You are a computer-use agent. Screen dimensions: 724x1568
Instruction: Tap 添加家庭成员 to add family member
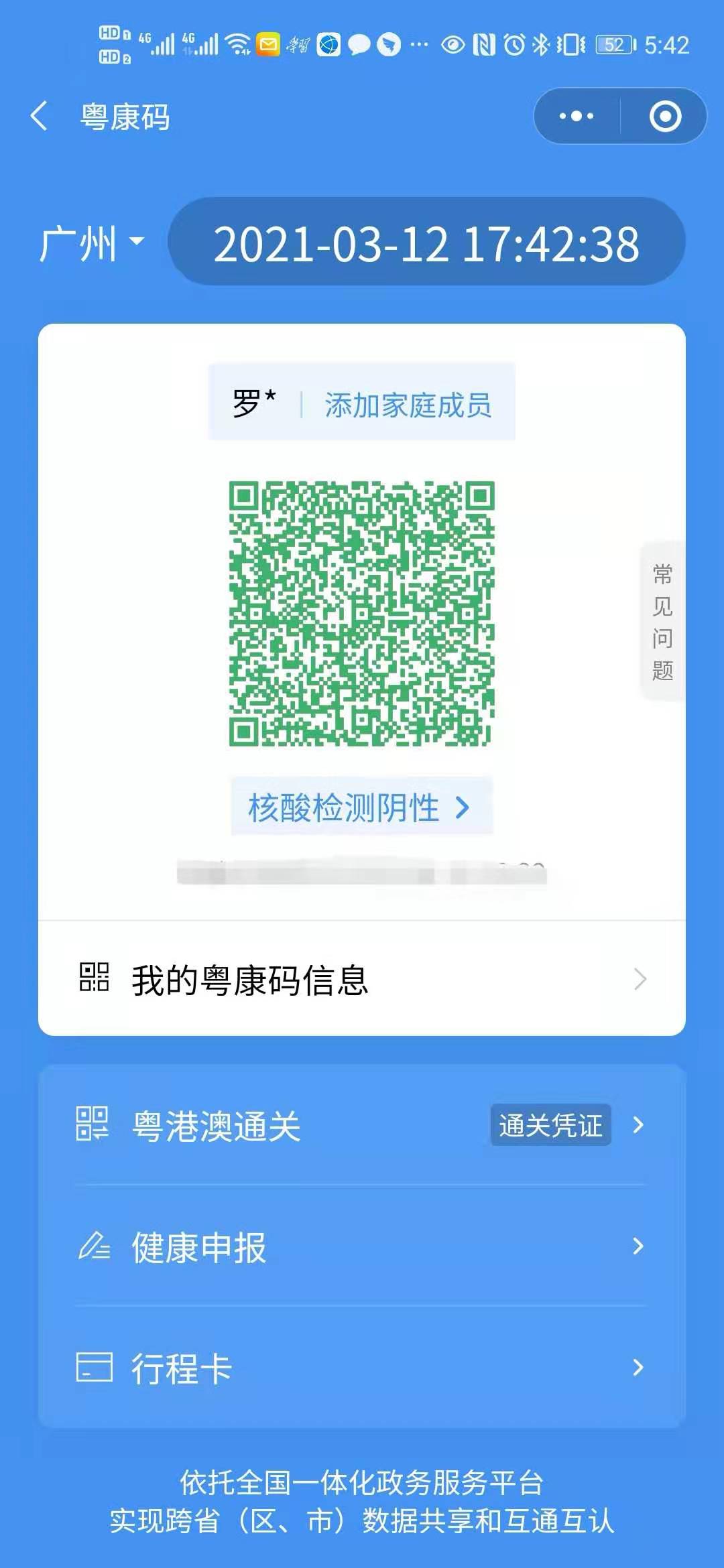(408, 405)
